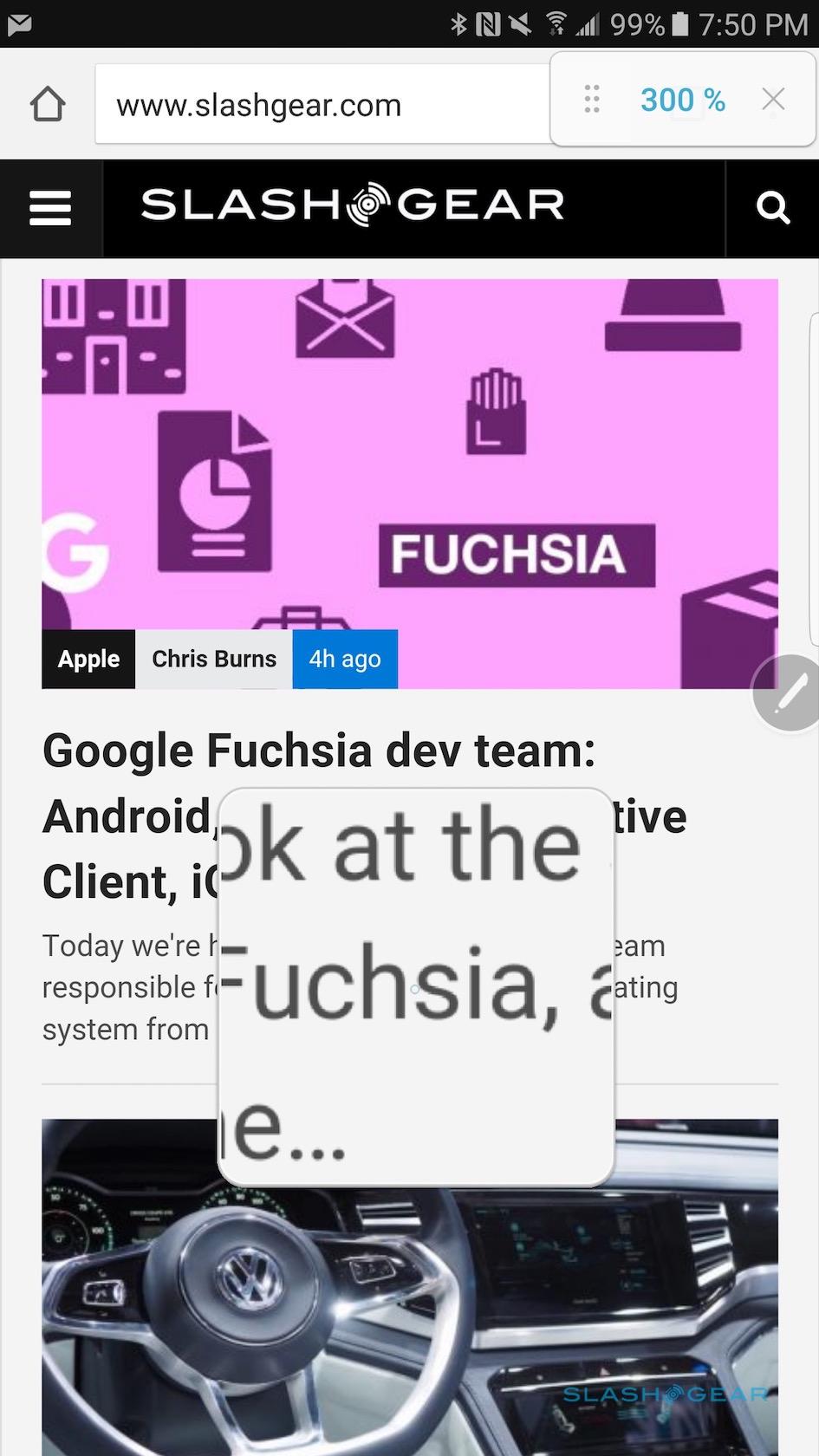Tap the SlashGear logo in header
The image size is (819, 1456).
coord(352,206)
